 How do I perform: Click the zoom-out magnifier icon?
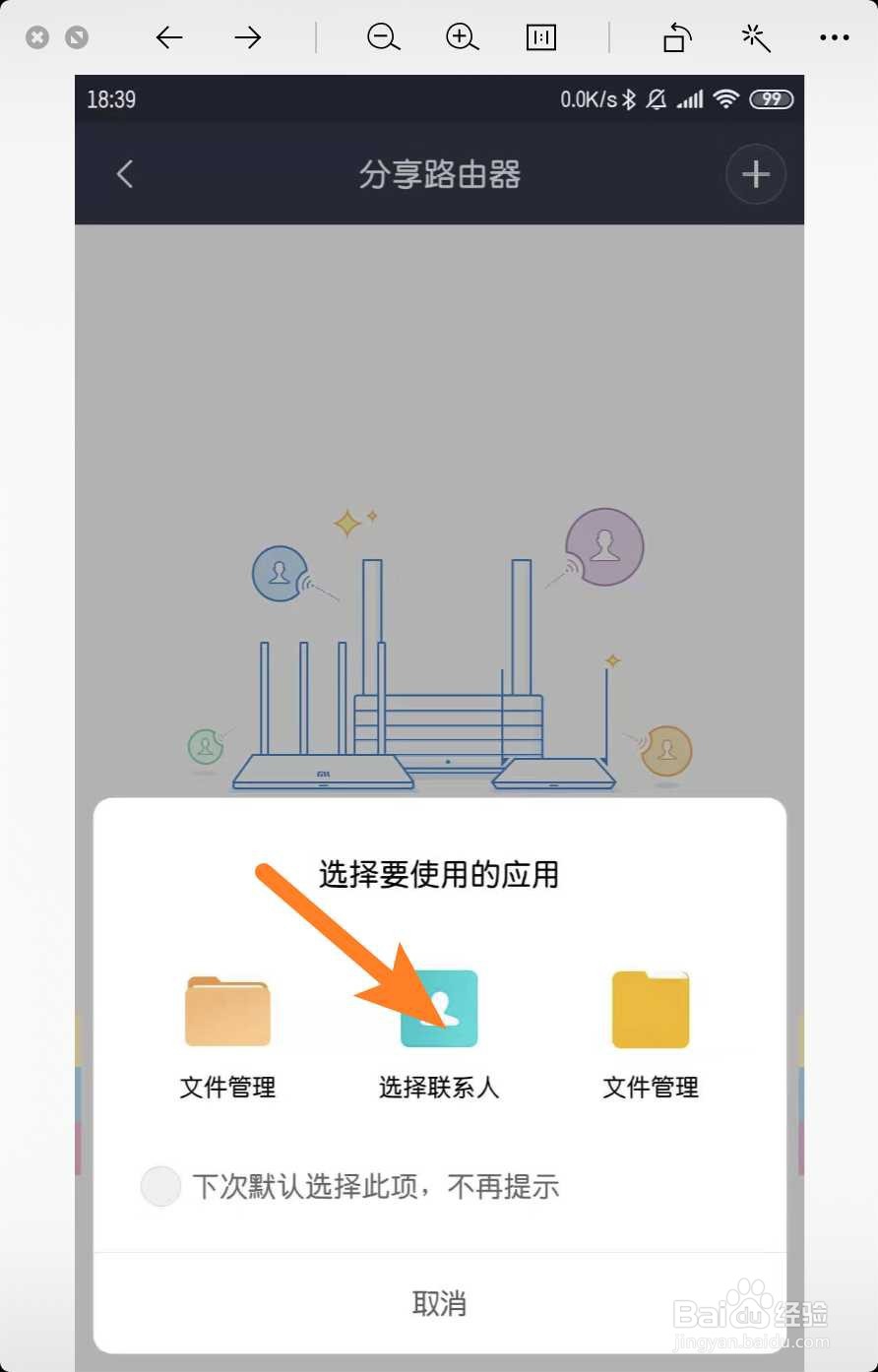(383, 37)
